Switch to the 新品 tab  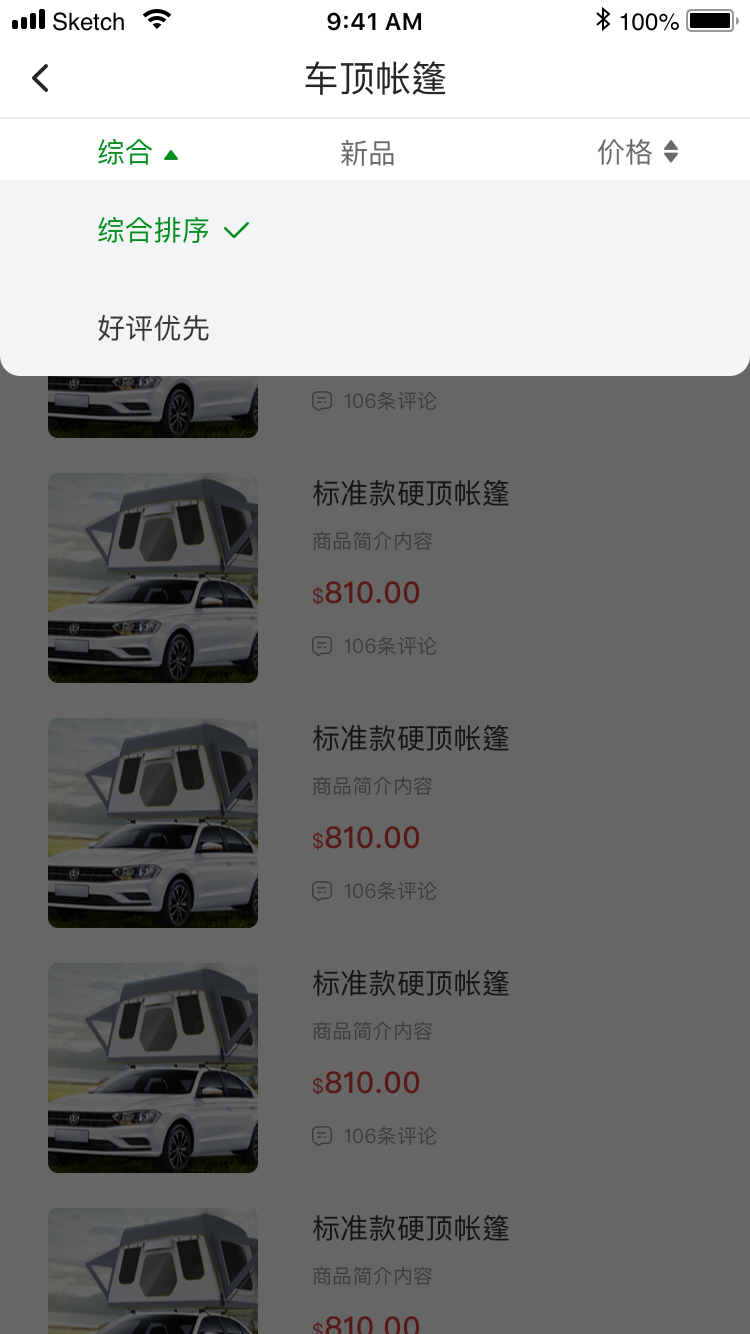click(x=368, y=153)
